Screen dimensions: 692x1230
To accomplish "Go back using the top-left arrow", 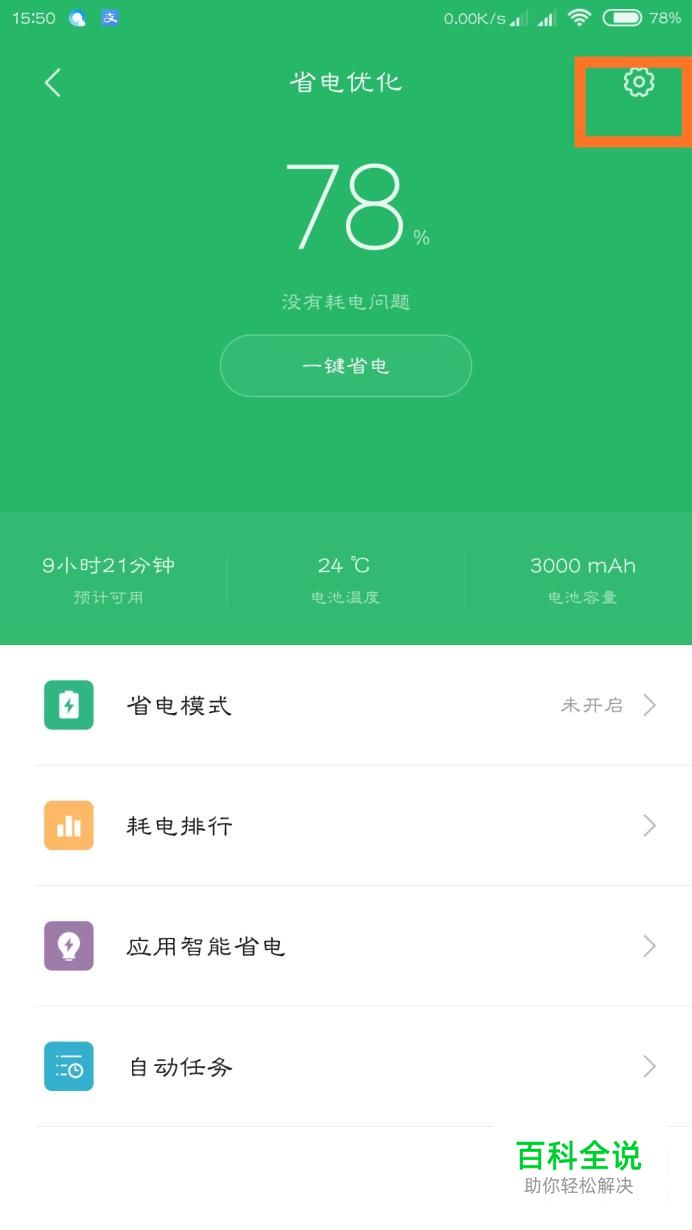I will click(53, 83).
